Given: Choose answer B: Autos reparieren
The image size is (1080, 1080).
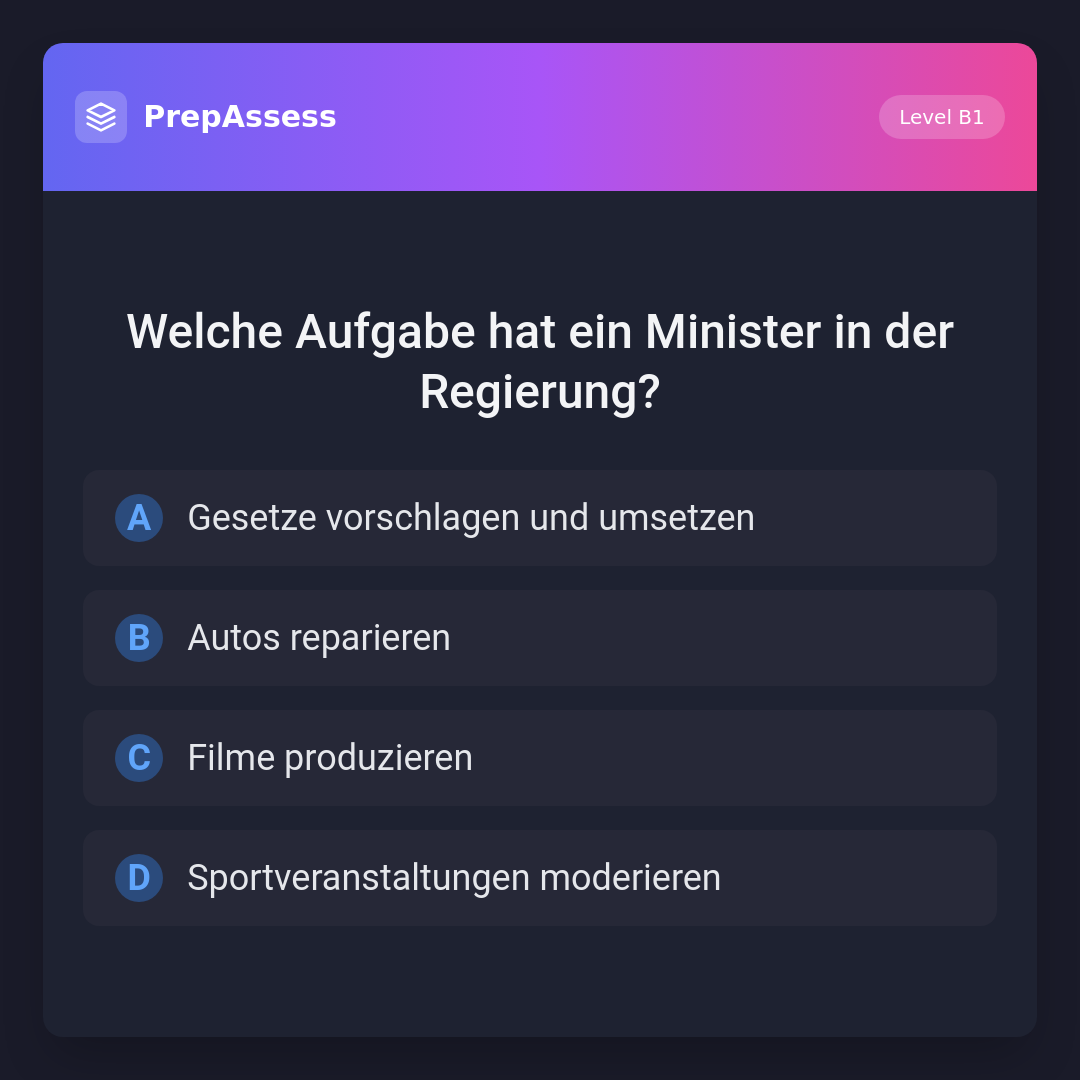Looking at the screenshot, I should (540, 638).
